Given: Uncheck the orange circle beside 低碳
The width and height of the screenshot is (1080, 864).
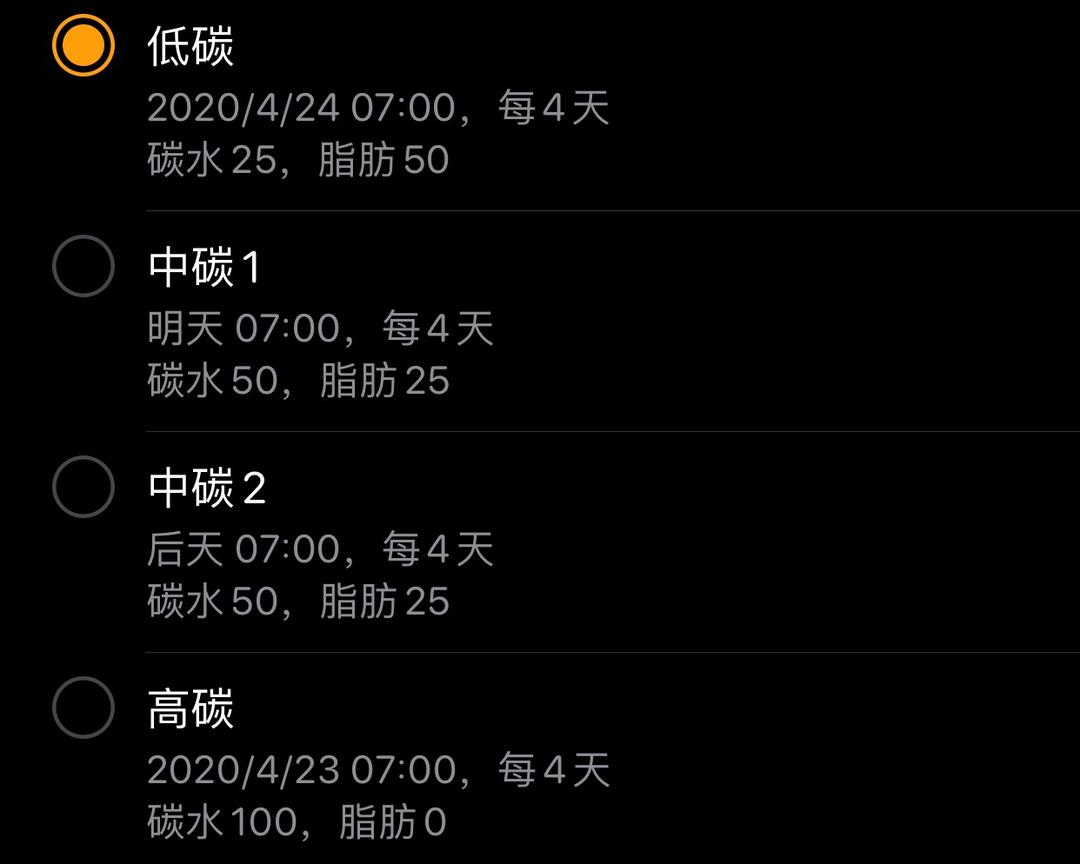Looking at the screenshot, I should pyautogui.click(x=83, y=46).
